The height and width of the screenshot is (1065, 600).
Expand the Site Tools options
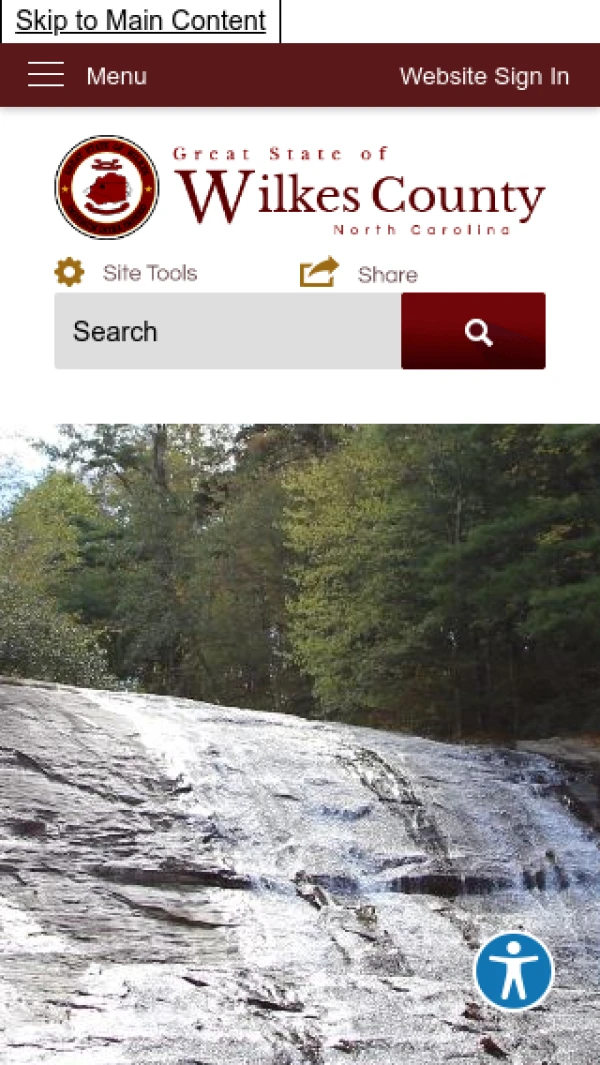tap(127, 273)
